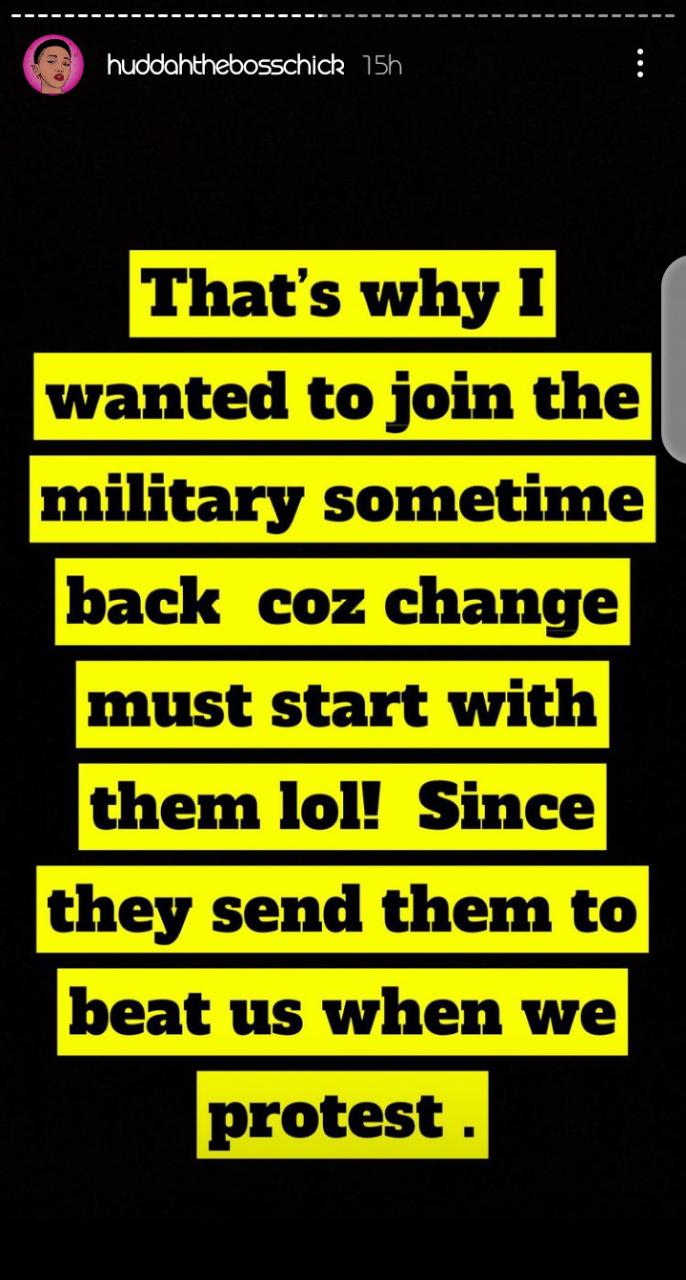Open huddahthebosschick's profile picture

point(53,65)
